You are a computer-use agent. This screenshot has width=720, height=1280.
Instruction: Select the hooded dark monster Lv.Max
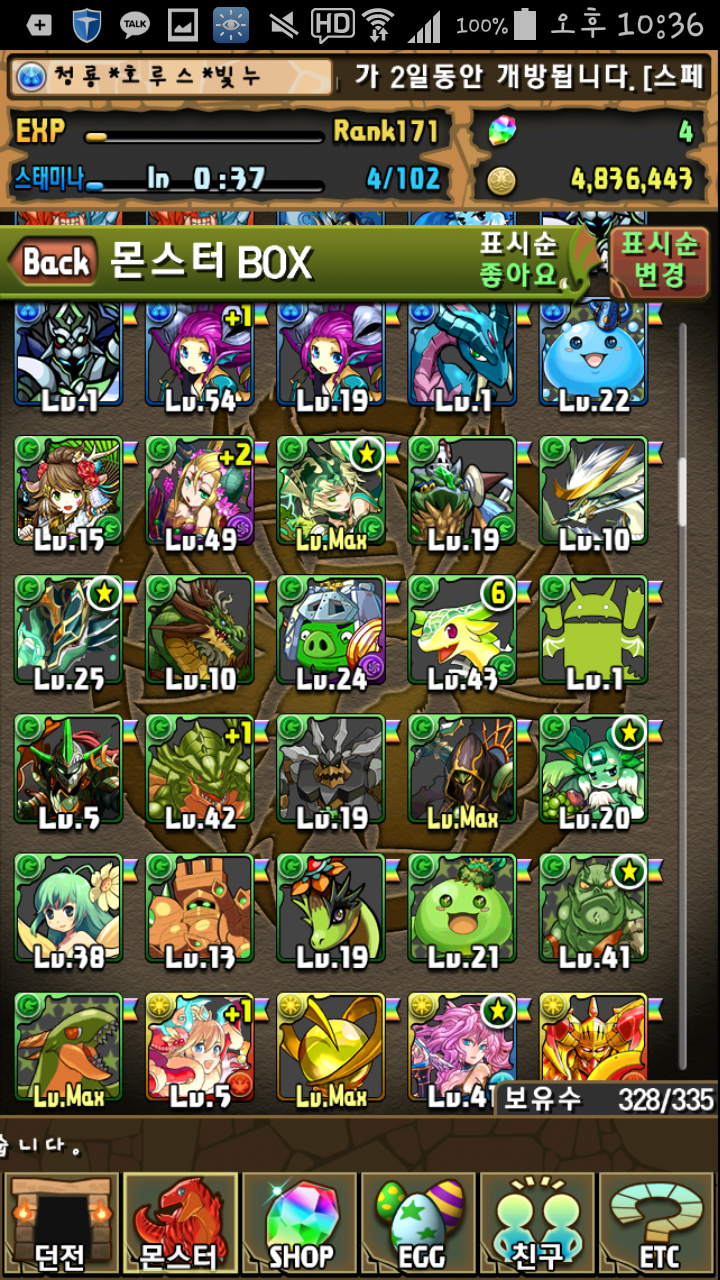point(461,770)
